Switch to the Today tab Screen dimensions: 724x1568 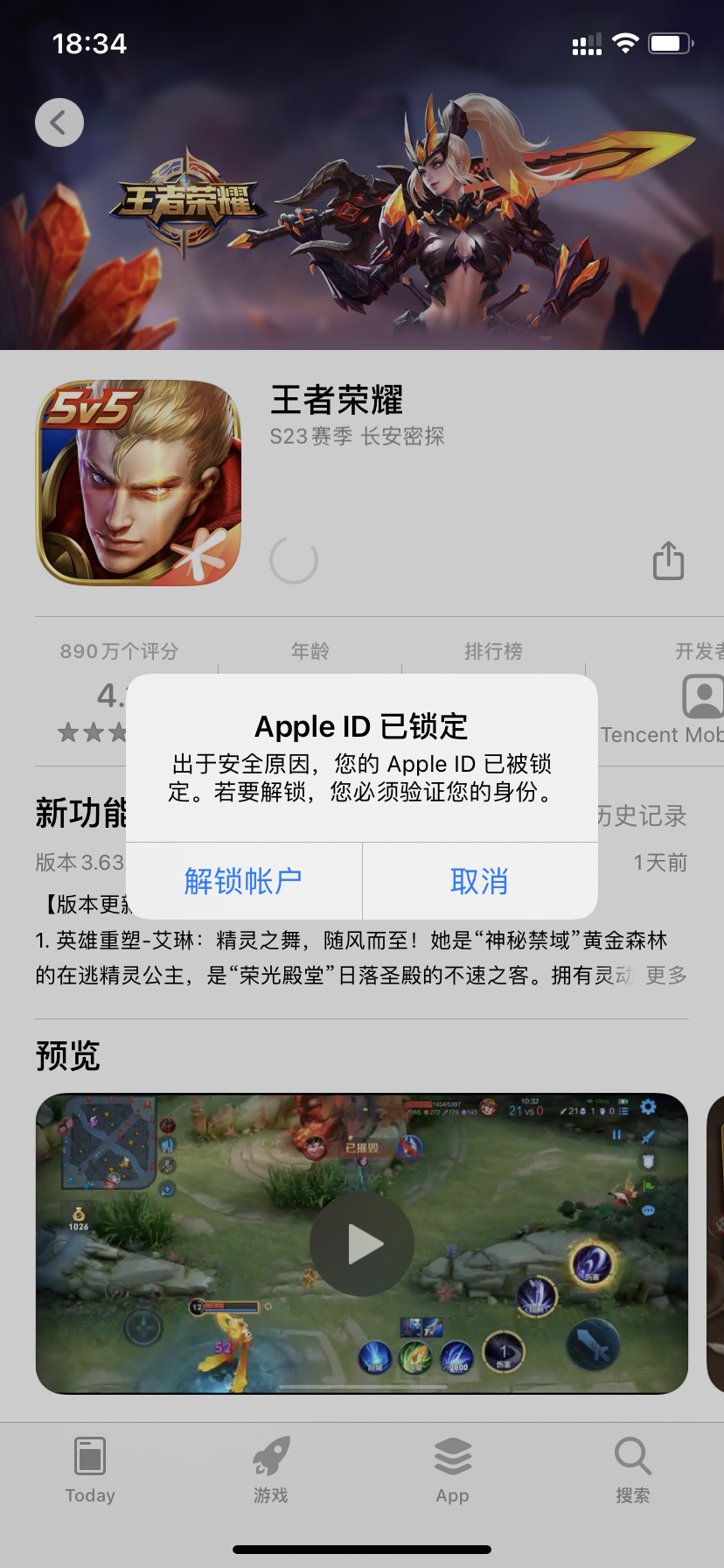(x=90, y=1470)
